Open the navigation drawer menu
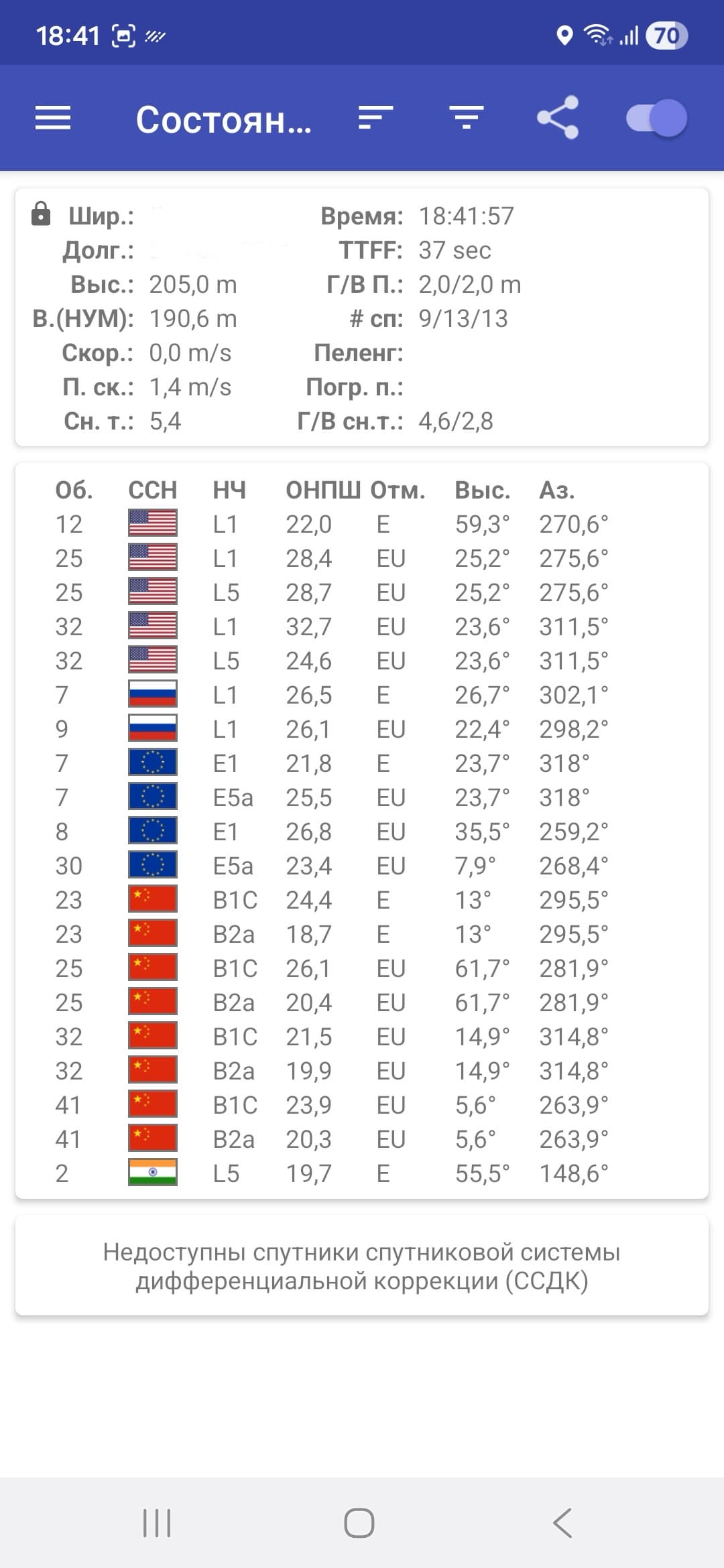Viewport: 724px width, 1568px height. (x=53, y=118)
